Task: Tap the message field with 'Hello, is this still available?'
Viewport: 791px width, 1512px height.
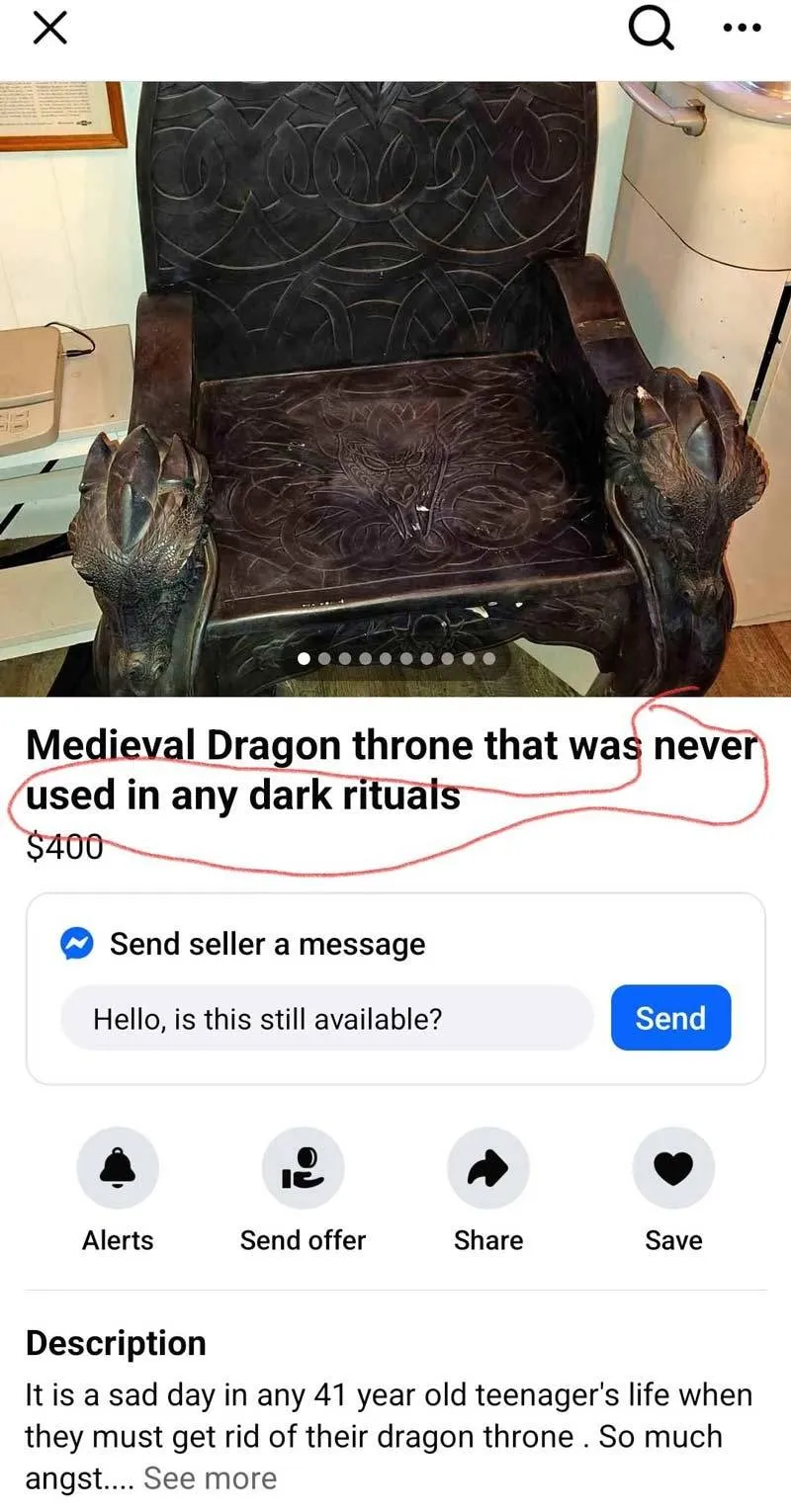Action: pos(326,1018)
